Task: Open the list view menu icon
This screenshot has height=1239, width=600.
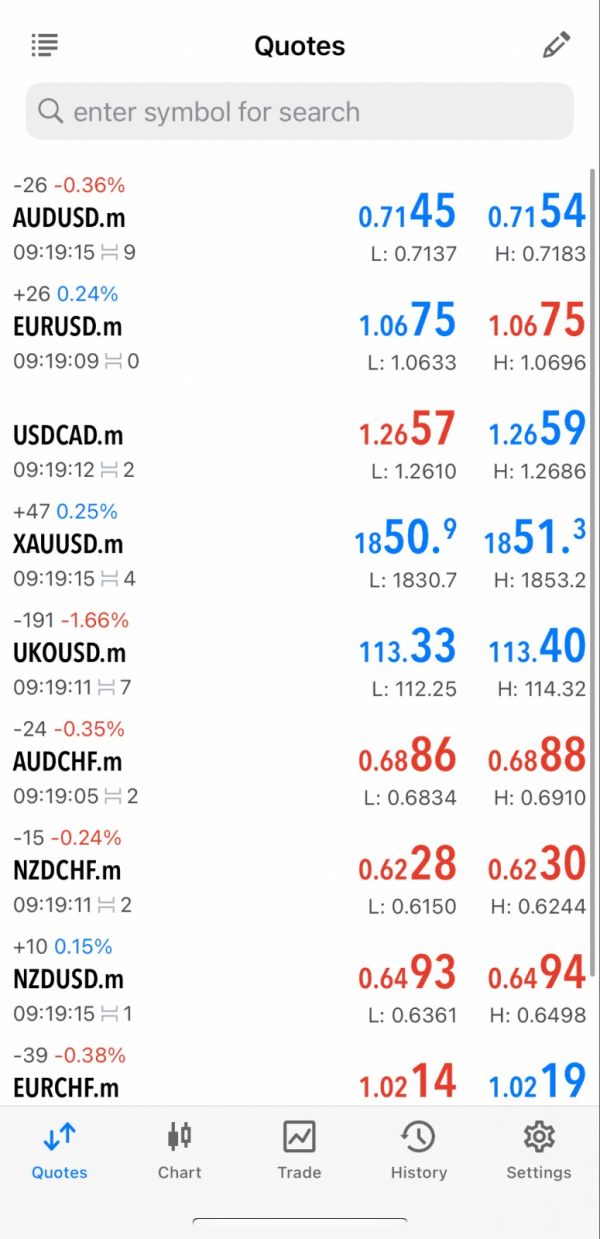Action: (x=45, y=45)
